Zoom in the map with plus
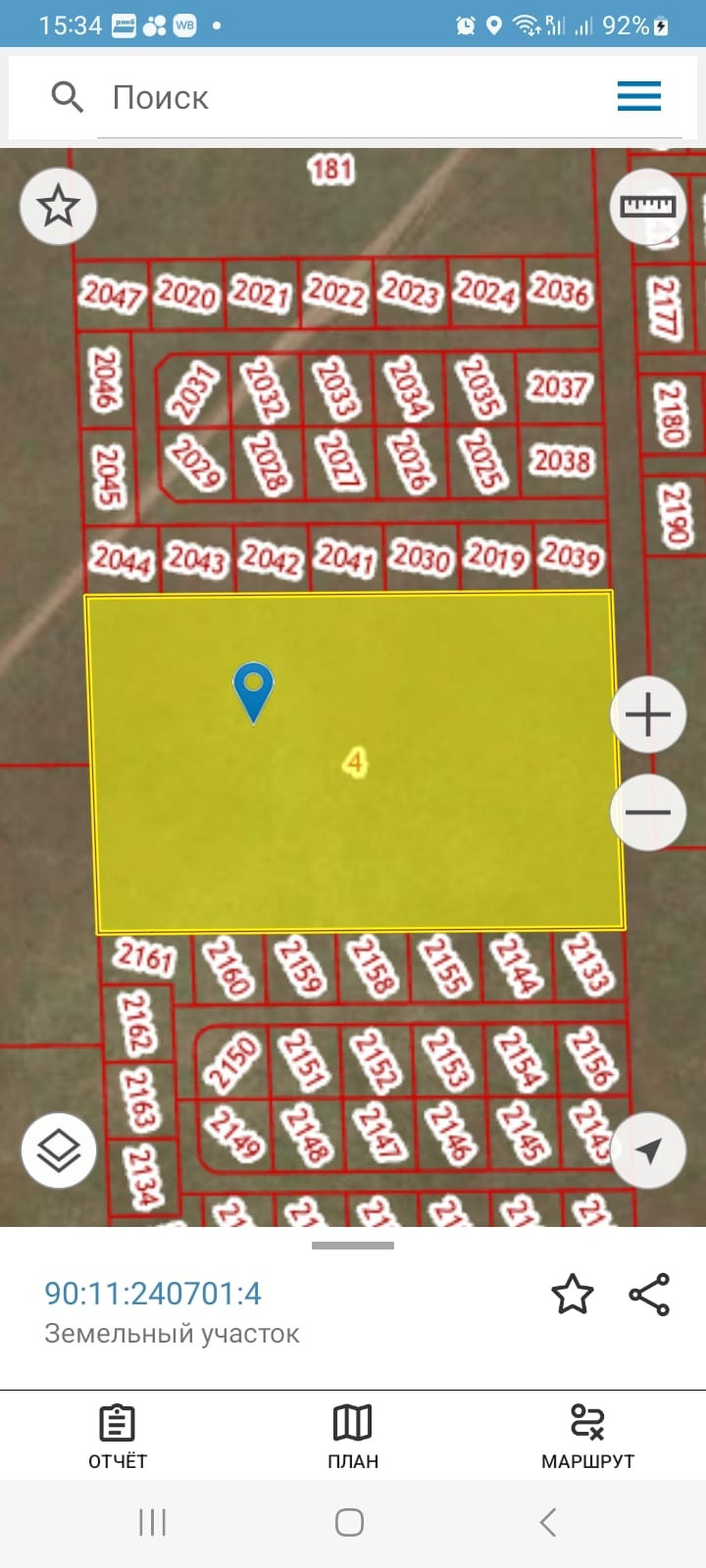This screenshot has width=706, height=1568. tap(648, 714)
